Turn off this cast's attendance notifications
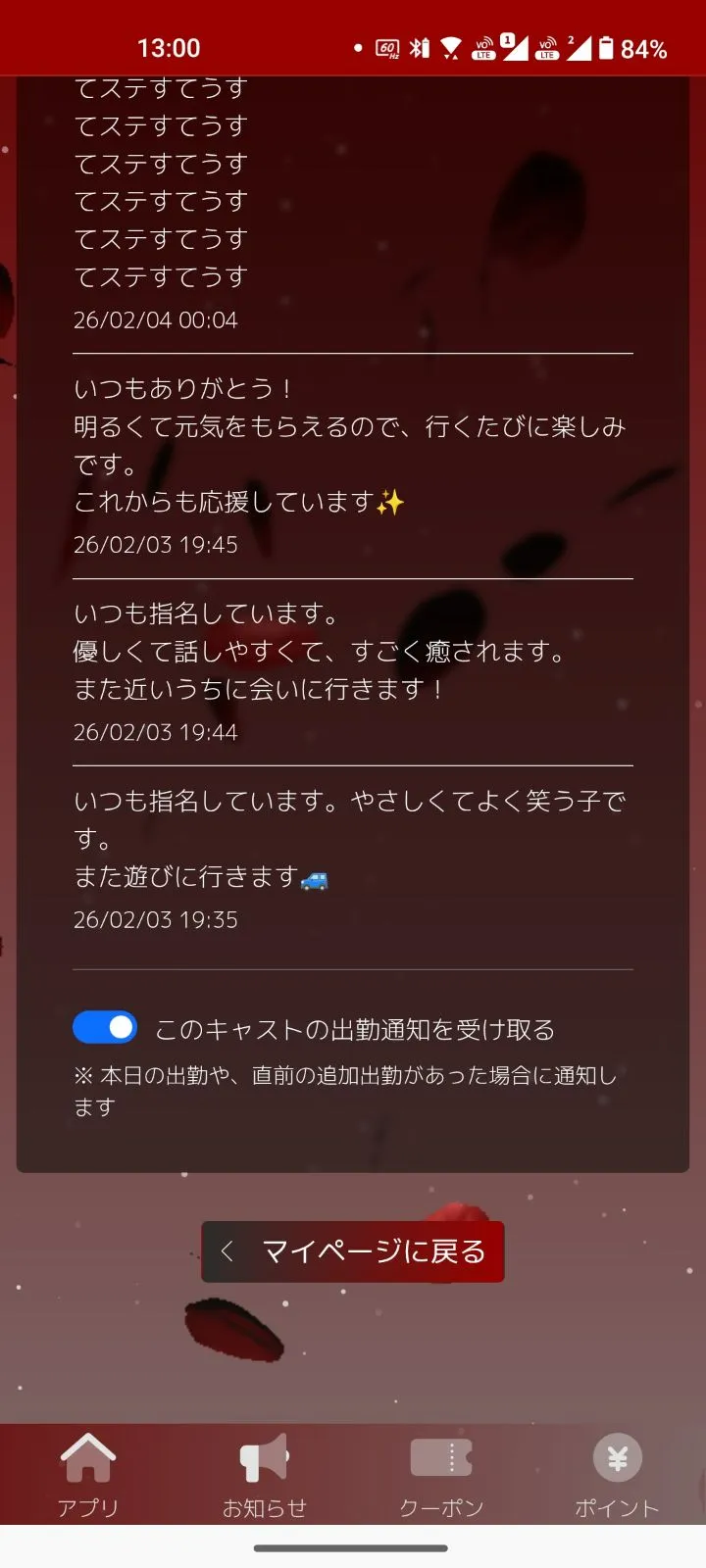 [x=105, y=1027]
